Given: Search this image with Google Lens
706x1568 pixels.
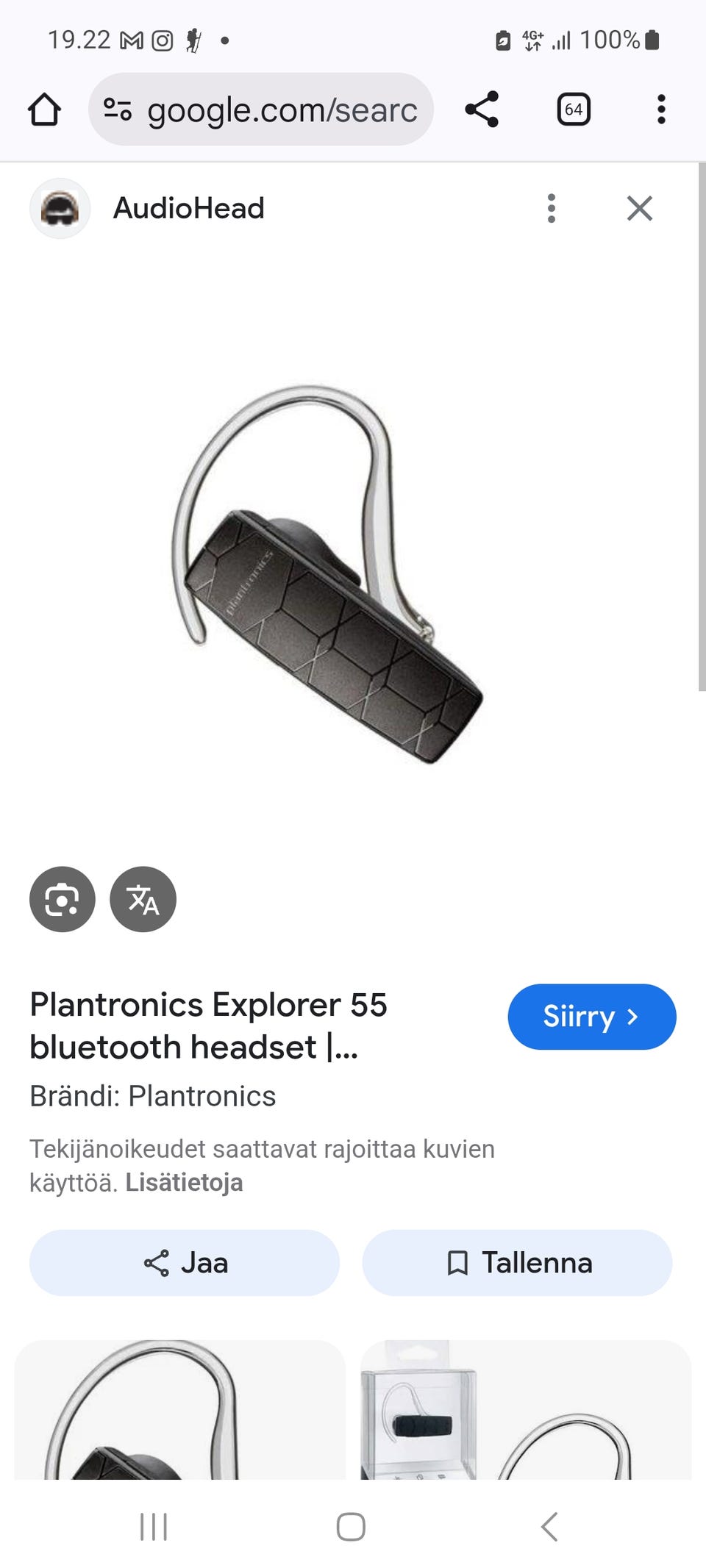Looking at the screenshot, I should (x=63, y=899).
